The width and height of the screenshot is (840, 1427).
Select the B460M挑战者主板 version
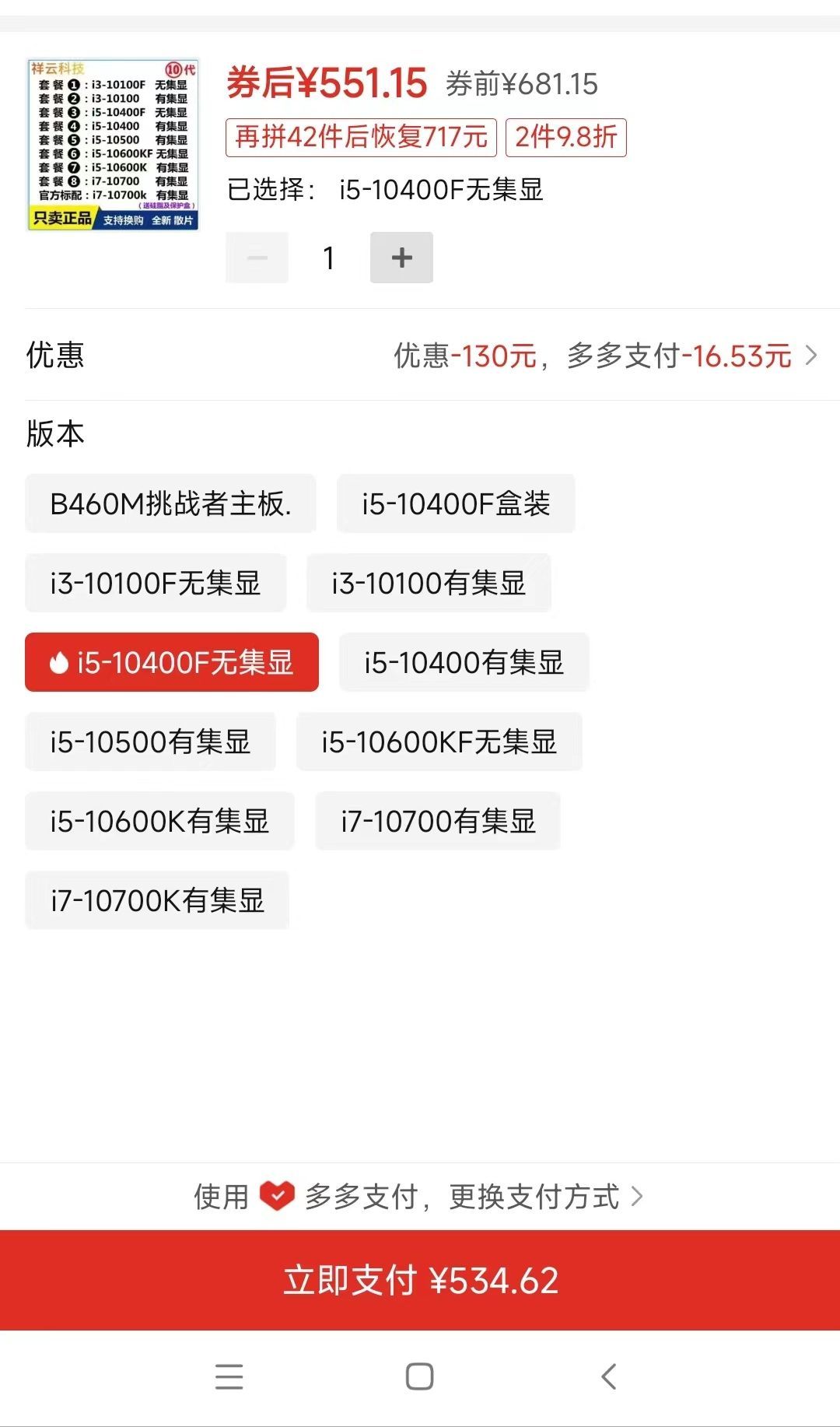(x=170, y=503)
